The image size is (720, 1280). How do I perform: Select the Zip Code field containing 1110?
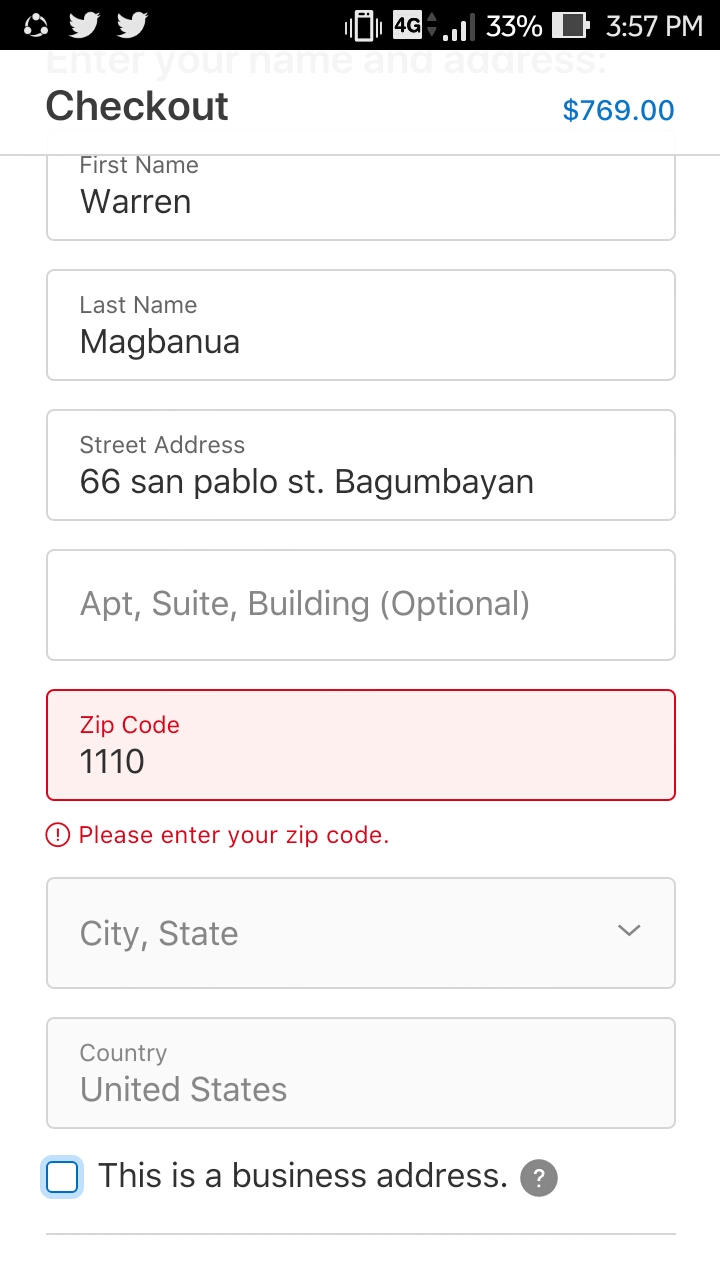point(360,744)
